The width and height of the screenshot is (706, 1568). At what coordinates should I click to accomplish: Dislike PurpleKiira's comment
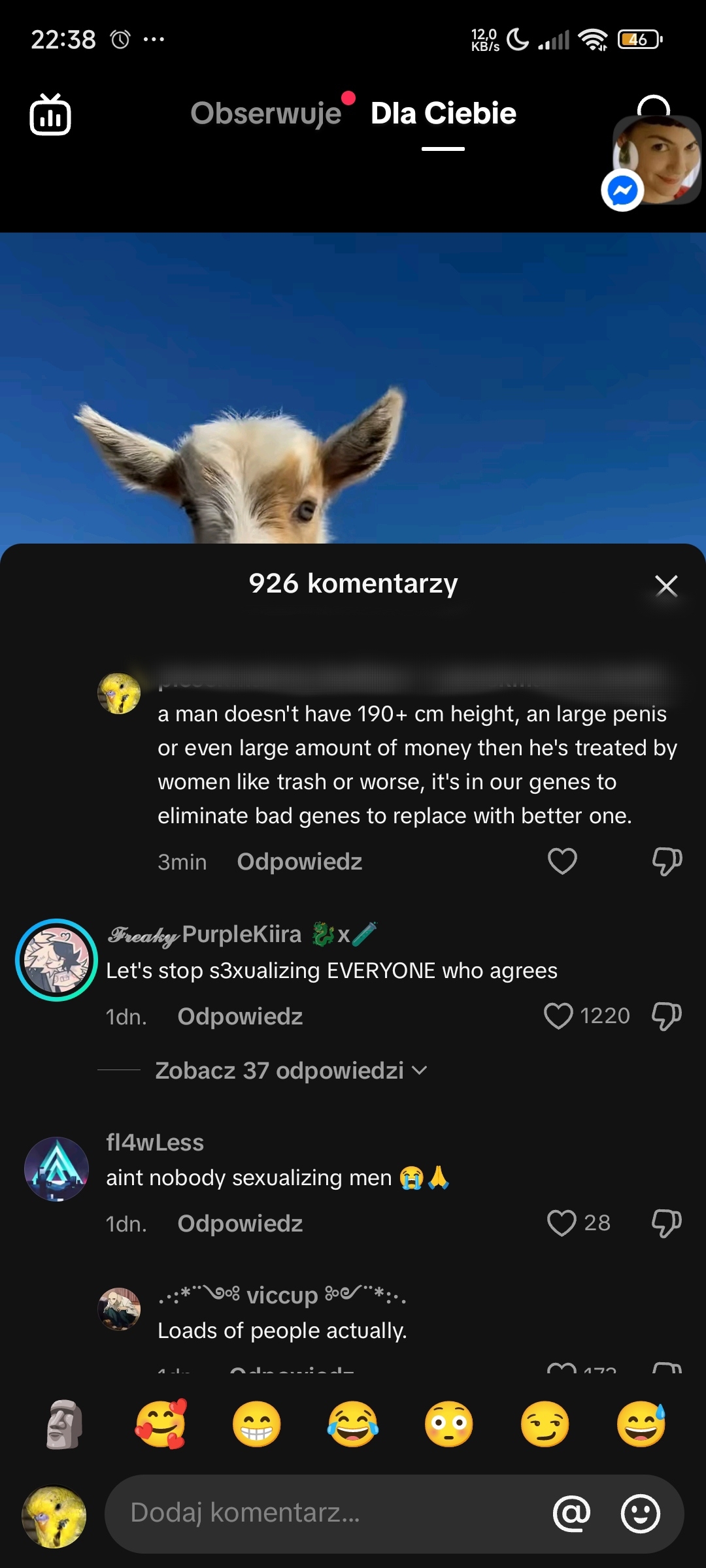pyautogui.click(x=666, y=1016)
